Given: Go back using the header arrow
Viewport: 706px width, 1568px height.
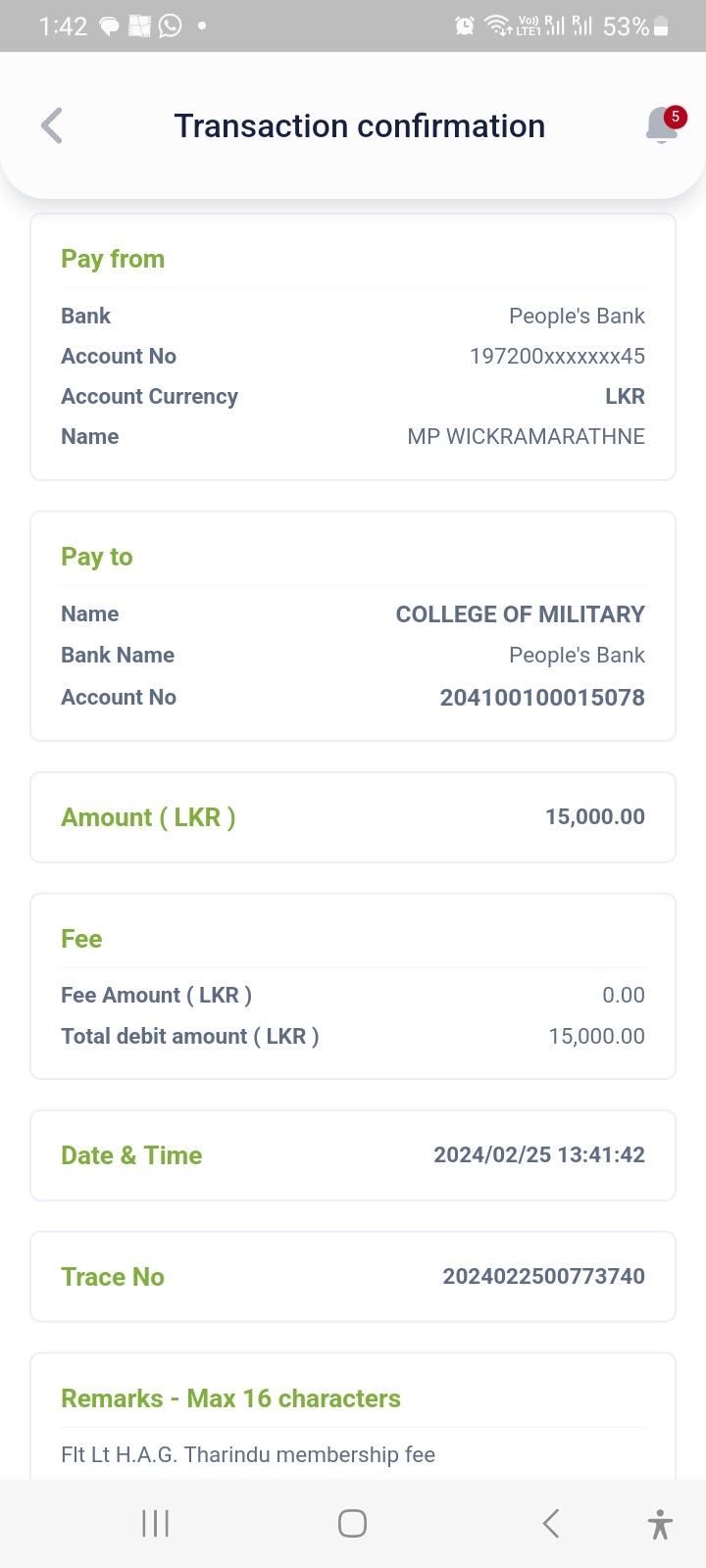Looking at the screenshot, I should pyautogui.click(x=52, y=125).
